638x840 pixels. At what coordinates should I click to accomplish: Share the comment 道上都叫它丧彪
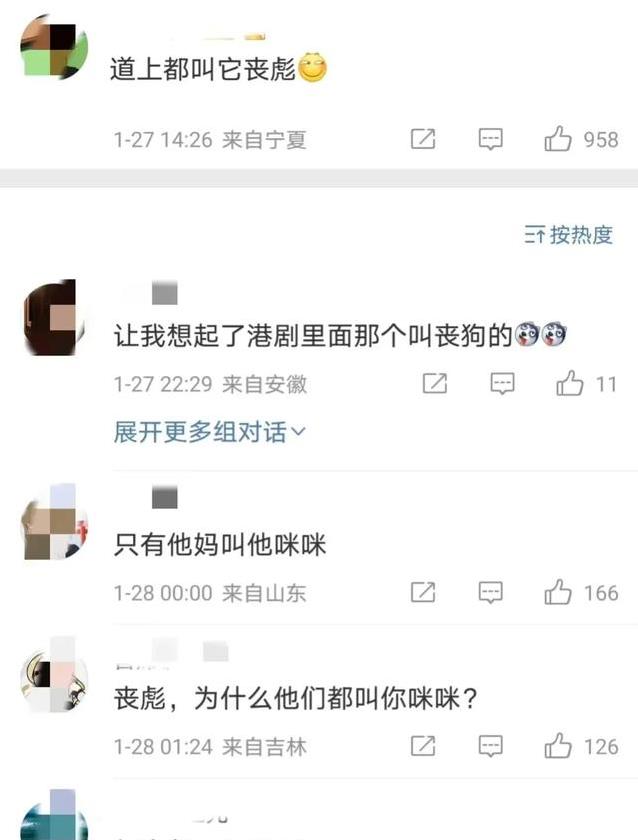[423, 140]
